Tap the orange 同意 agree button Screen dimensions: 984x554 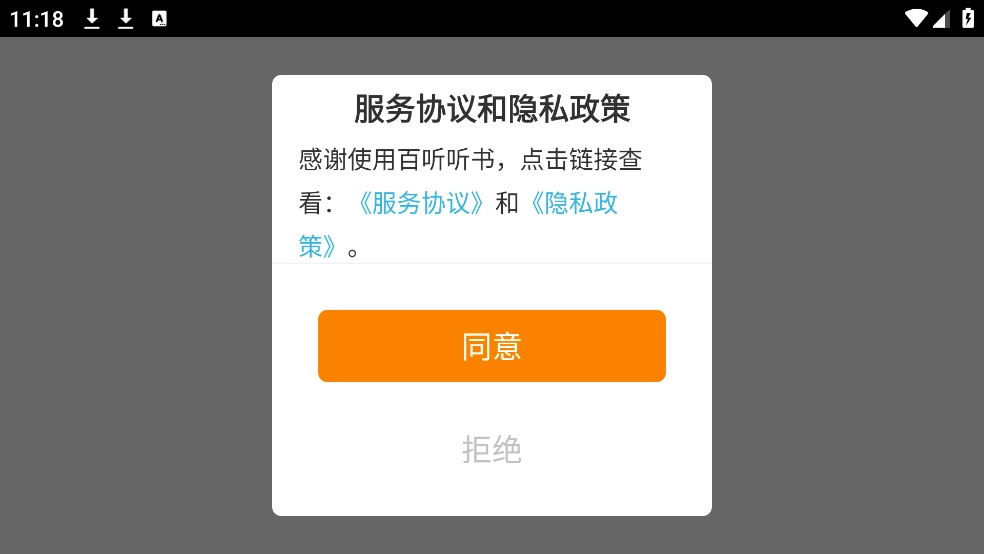tap(491, 346)
